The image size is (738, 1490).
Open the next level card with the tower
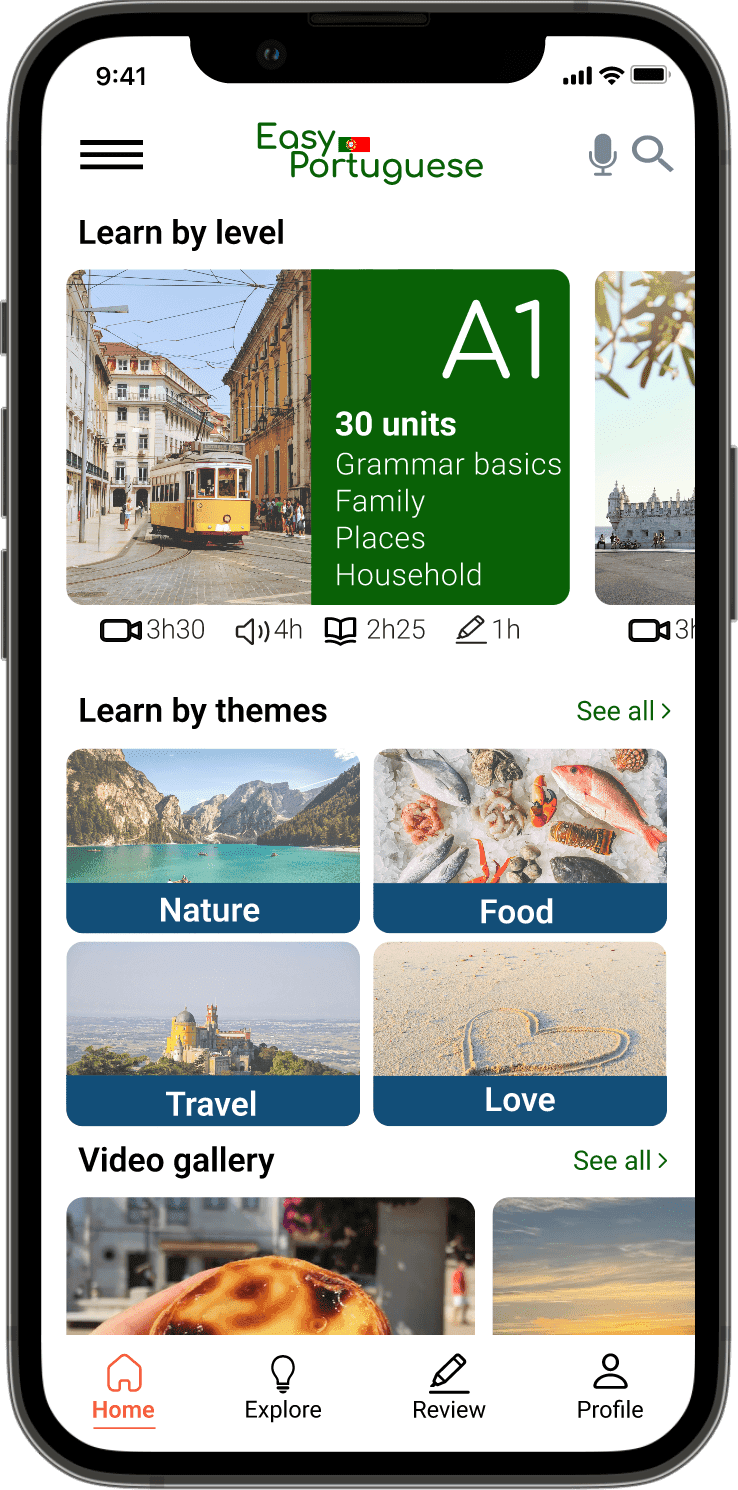pos(645,437)
